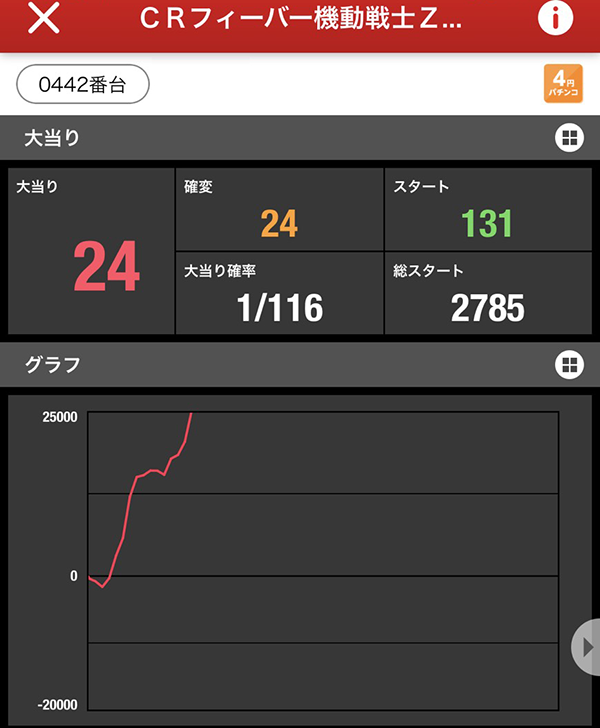Viewport: 600px width, 728px height.
Task: Open grid view icon in 大当り section
Action: (569, 139)
